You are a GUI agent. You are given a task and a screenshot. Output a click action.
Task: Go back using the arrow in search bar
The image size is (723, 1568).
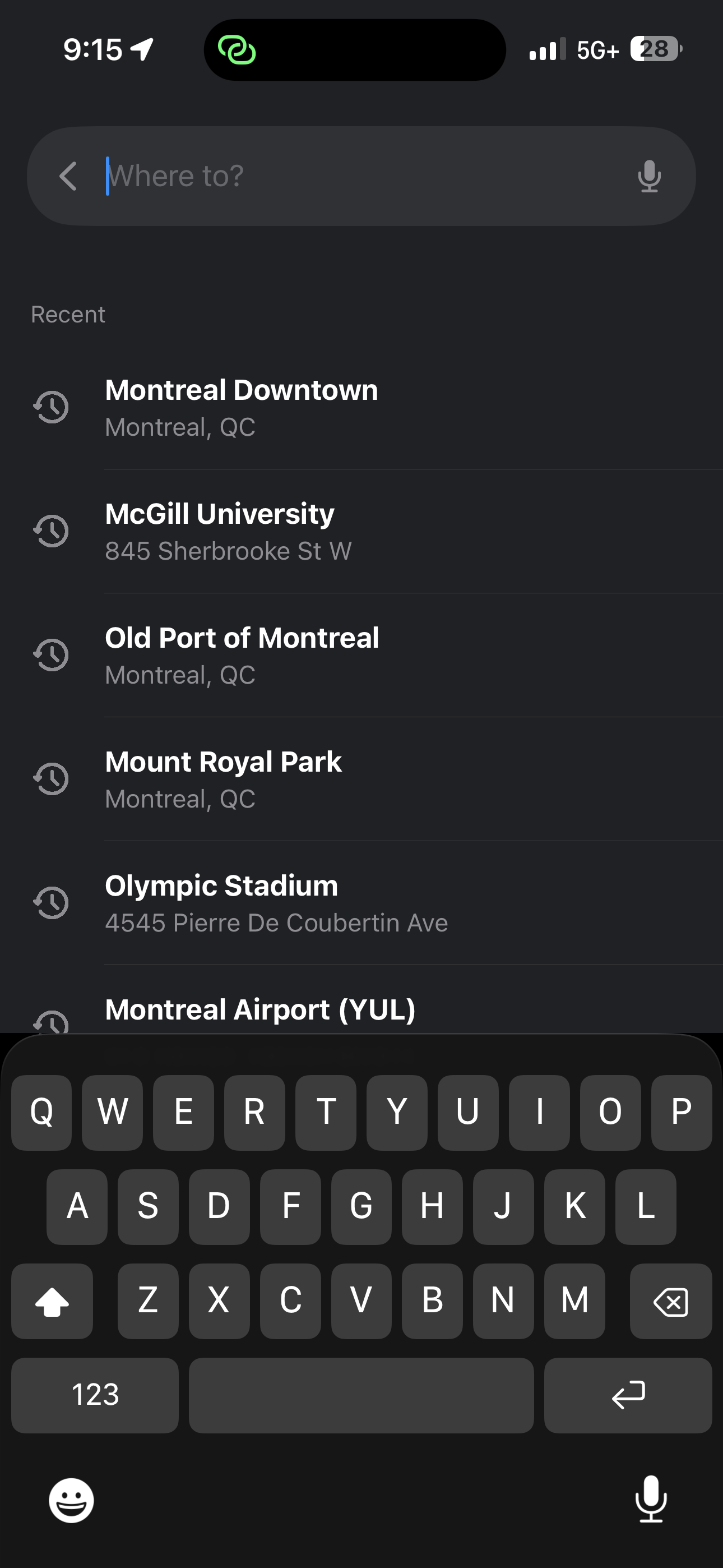[x=68, y=177]
